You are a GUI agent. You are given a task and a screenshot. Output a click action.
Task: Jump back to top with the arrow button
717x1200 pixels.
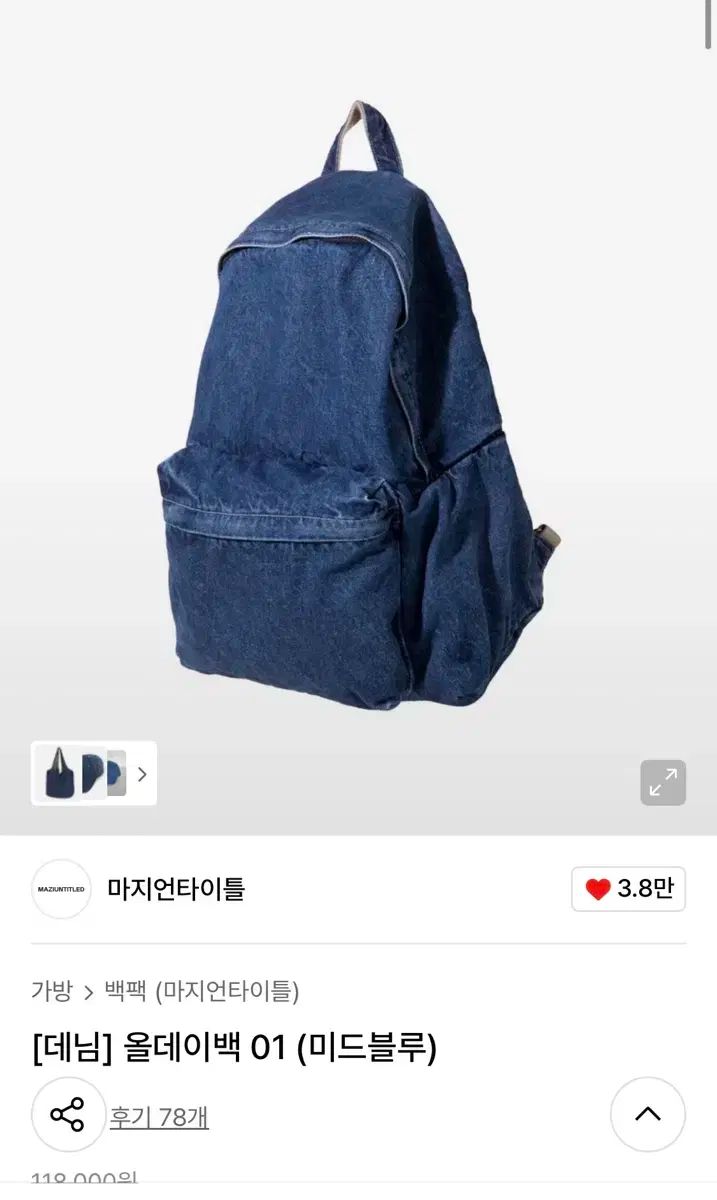point(648,1114)
